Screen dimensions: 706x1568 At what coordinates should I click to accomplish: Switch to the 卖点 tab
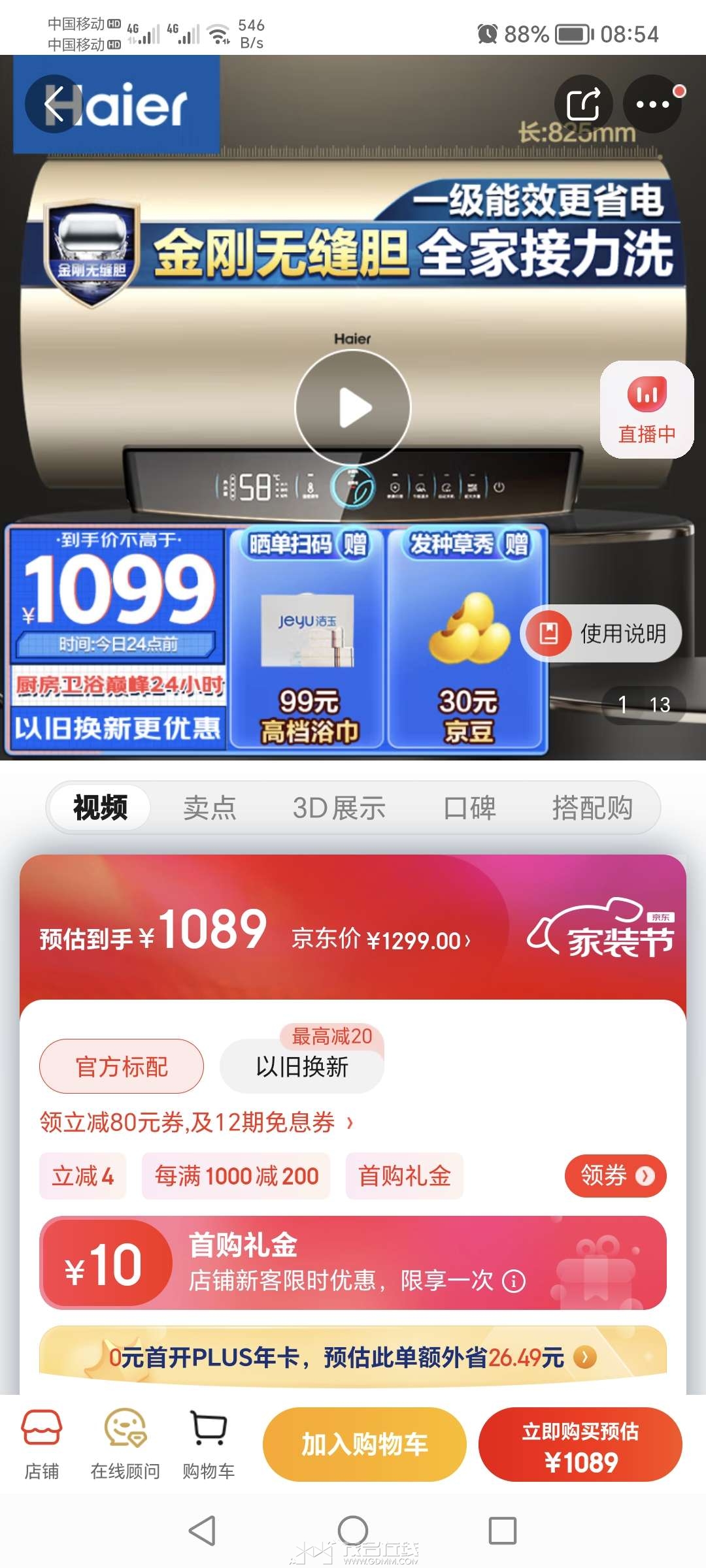point(210,808)
